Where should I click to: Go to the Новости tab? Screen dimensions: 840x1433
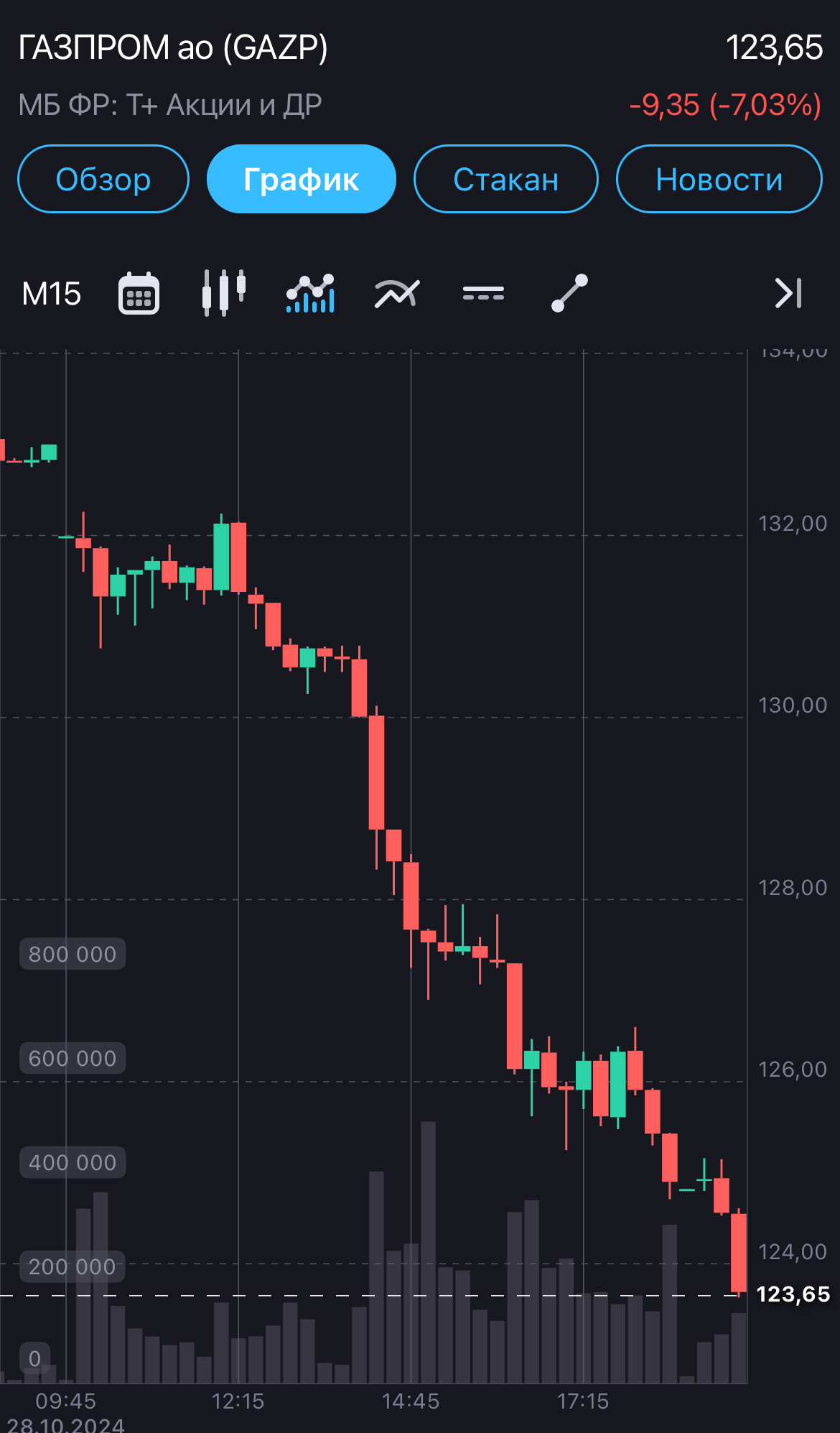click(719, 180)
